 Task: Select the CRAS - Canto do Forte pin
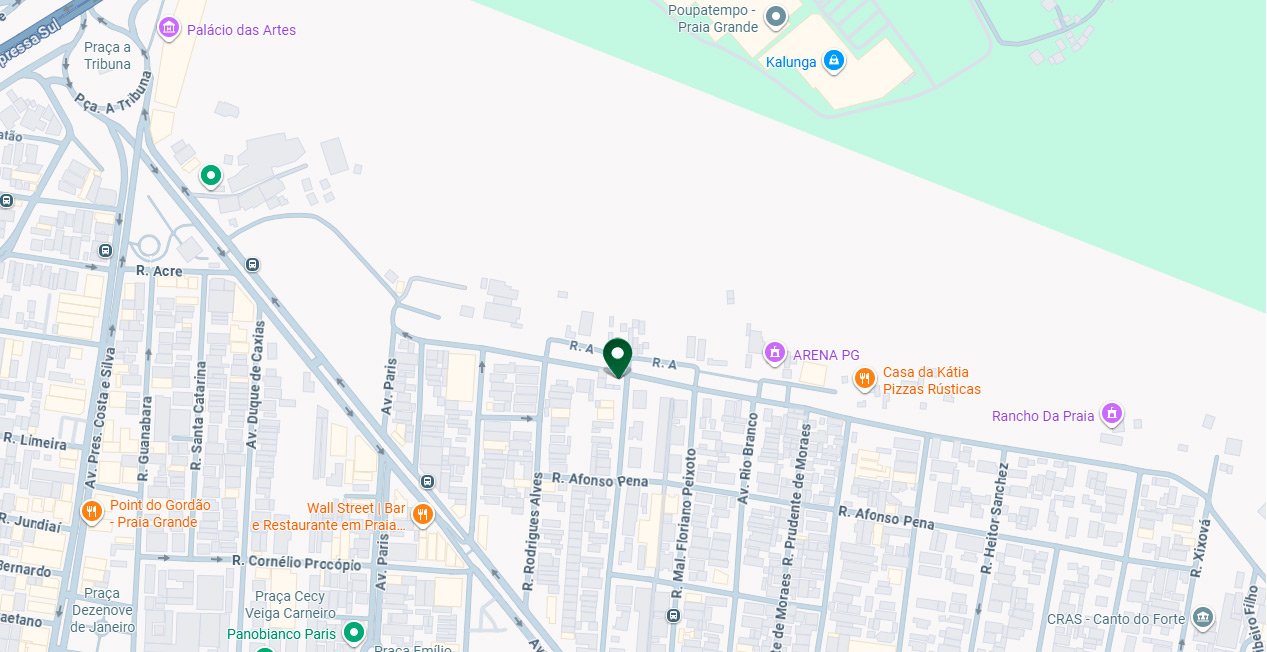pyautogui.click(x=1203, y=618)
